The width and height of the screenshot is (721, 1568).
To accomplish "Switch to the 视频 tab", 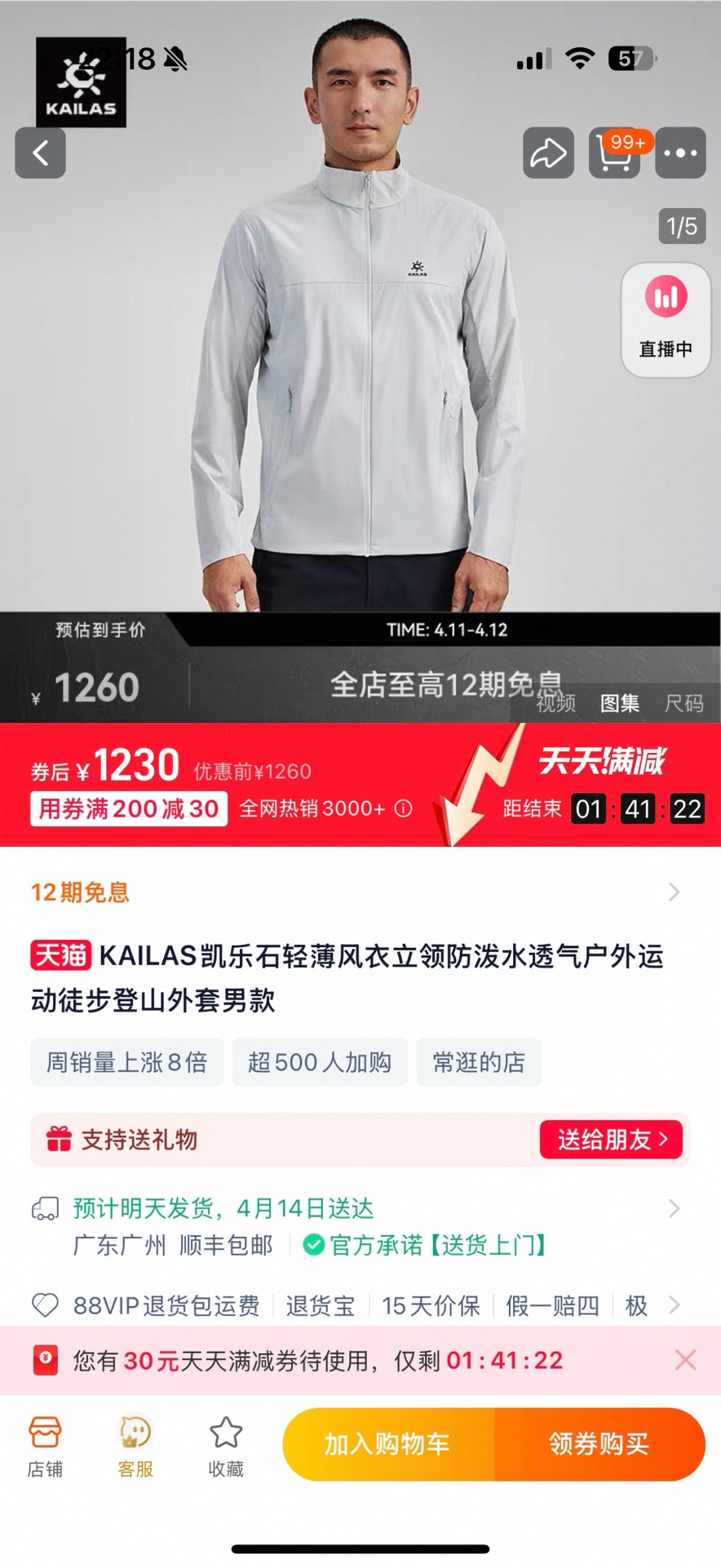I will (556, 703).
